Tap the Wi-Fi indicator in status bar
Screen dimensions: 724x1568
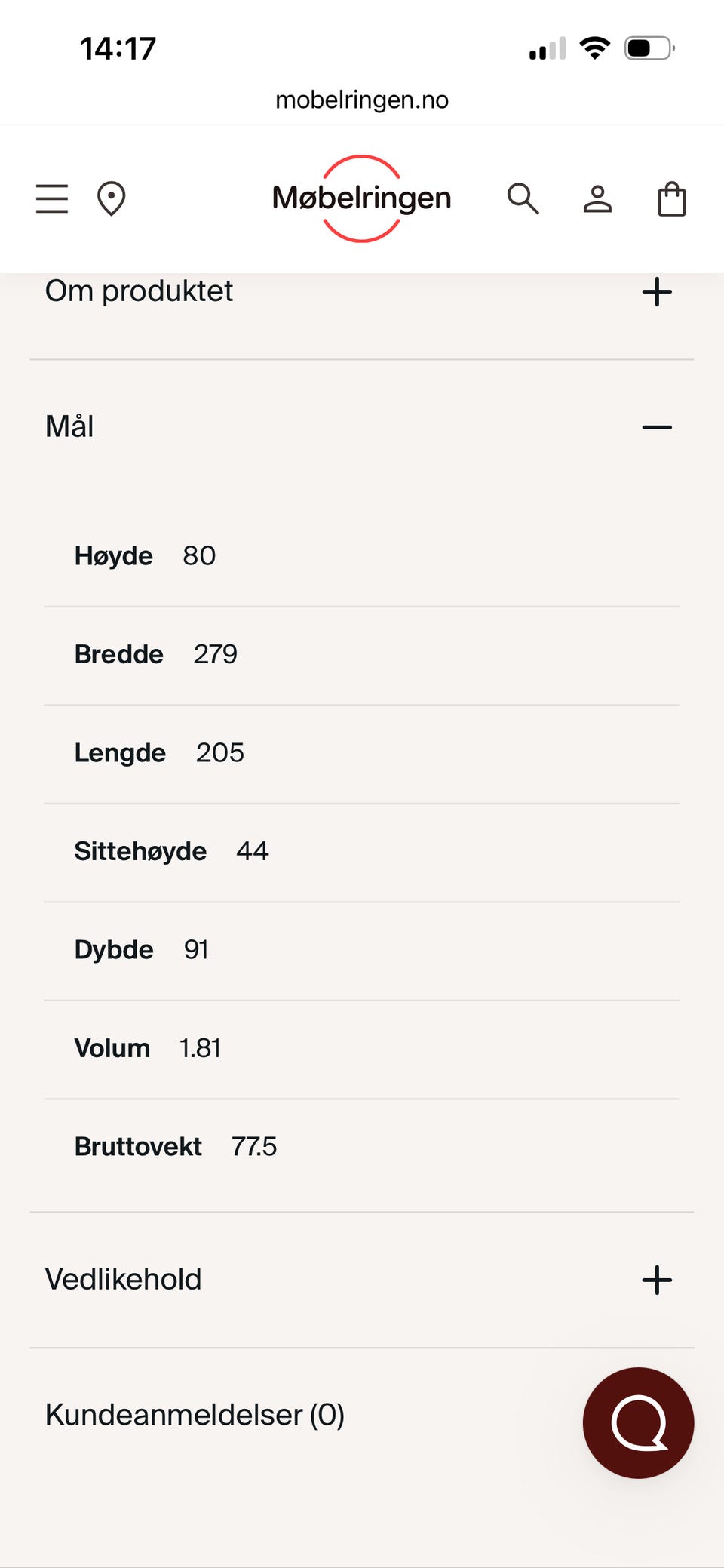click(594, 47)
